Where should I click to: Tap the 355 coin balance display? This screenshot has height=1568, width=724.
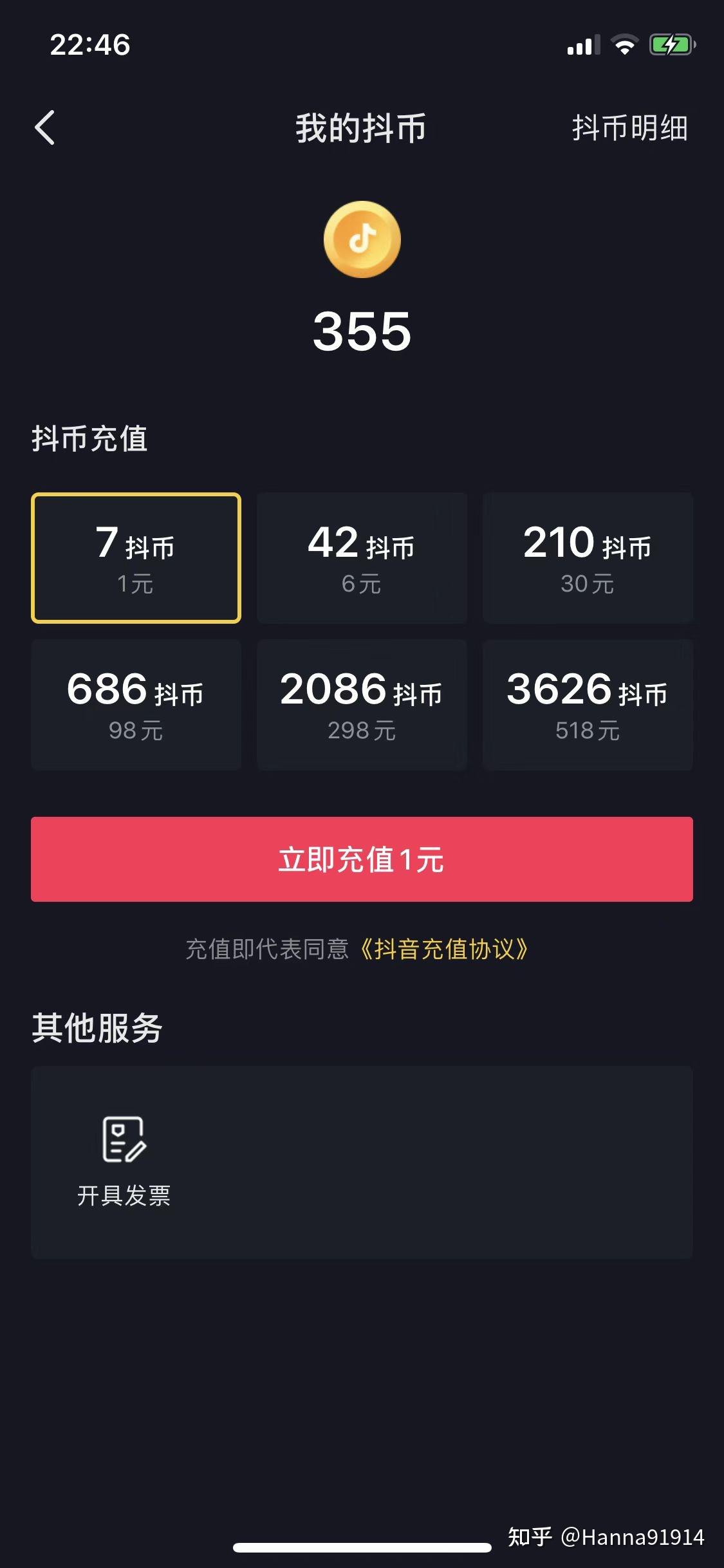(x=362, y=332)
